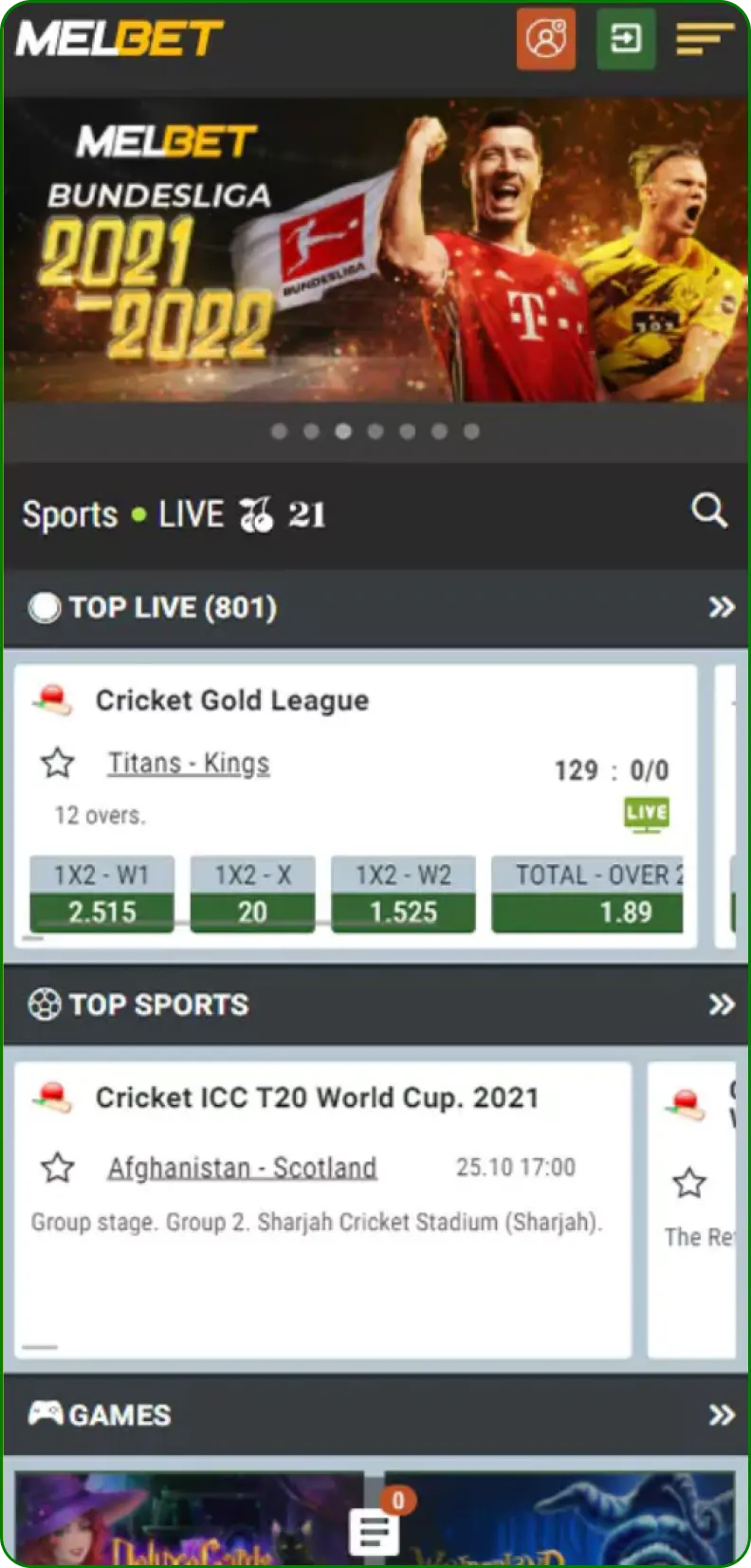This screenshot has height=1568, width=751.
Task: Favorite the Afghanistan - Scotland match
Action: click(56, 1168)
